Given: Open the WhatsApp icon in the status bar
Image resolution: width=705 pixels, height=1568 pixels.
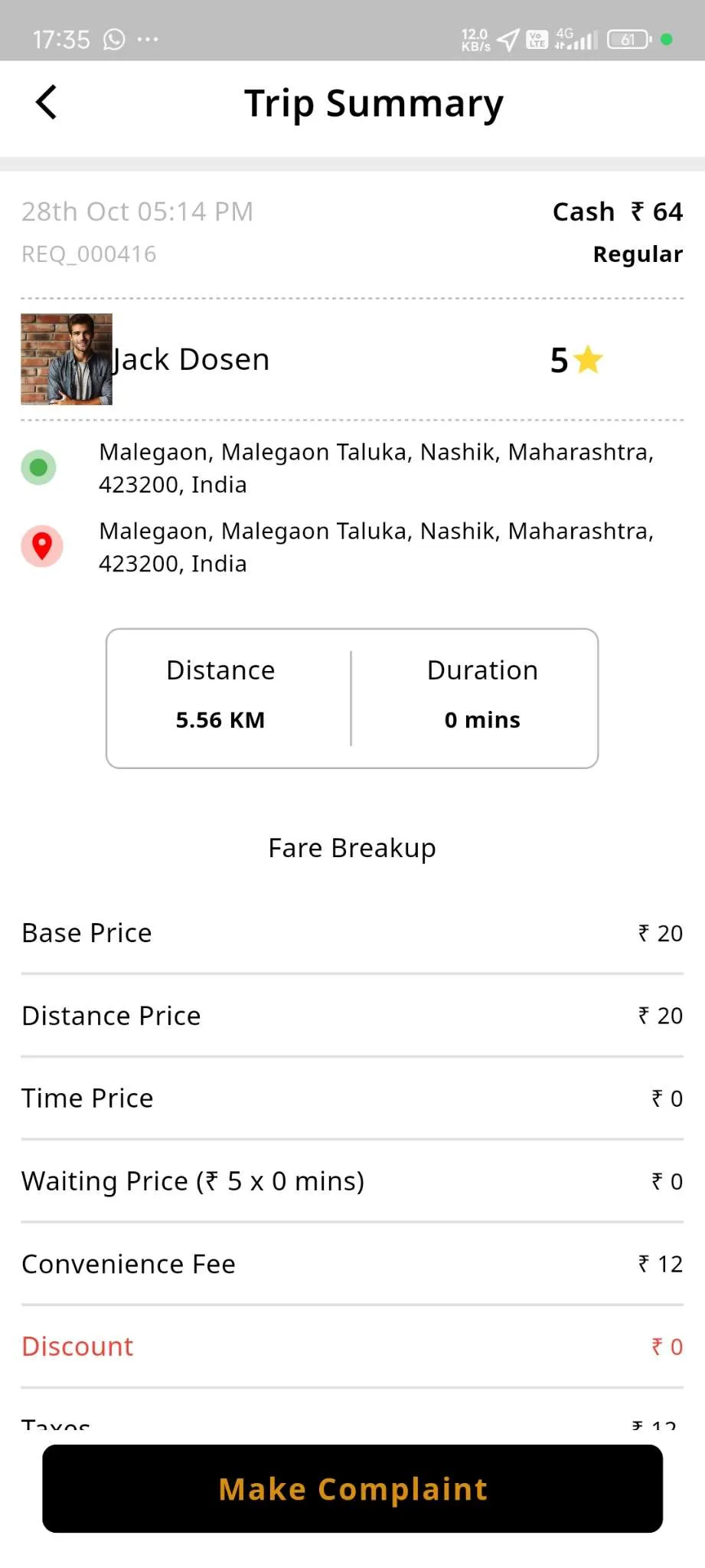Looking at the screenshot, I should coord(113,39).
